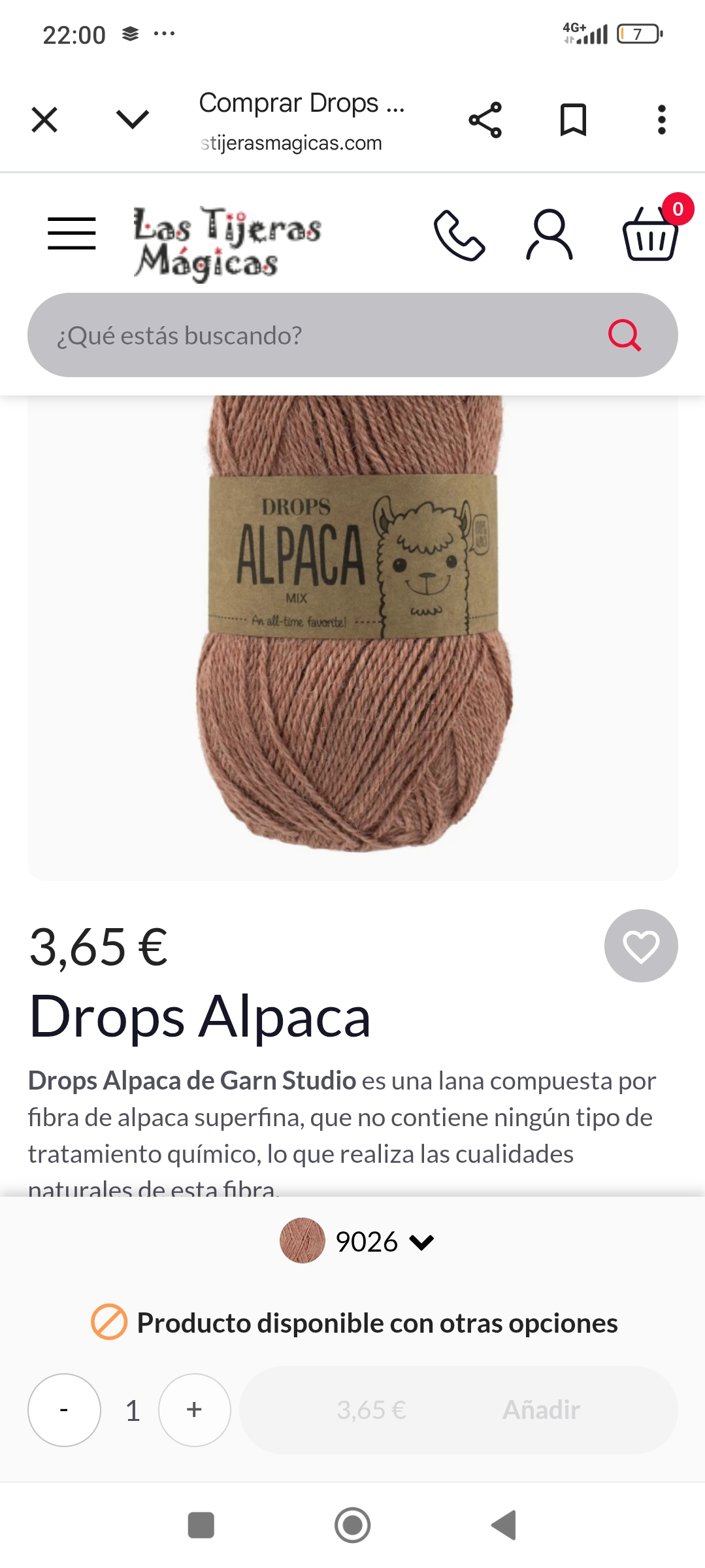Tap the '¿Qué estás buscando?' search field
705x1568 pixels.
pos(314,335)
